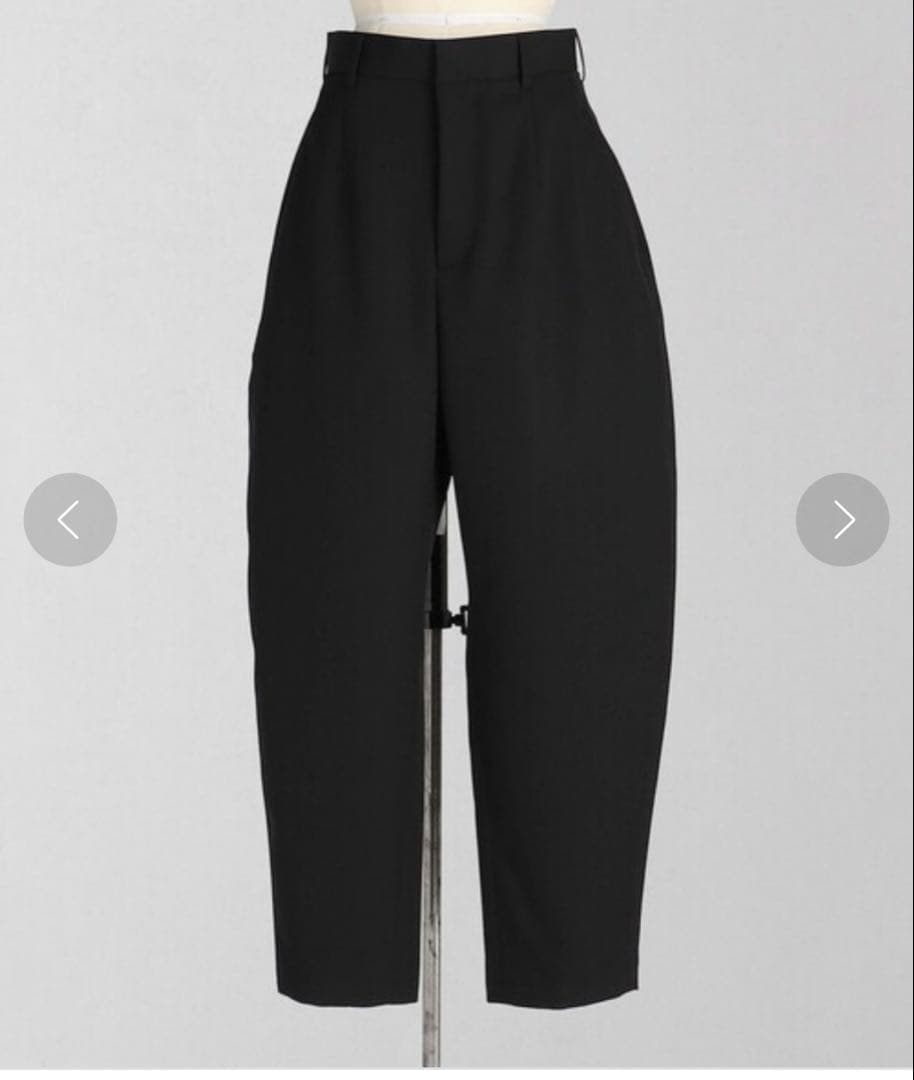Viewport: 914px width, 1080px height.
Task: Go to the previous product photo
Action: click(70, 520)
